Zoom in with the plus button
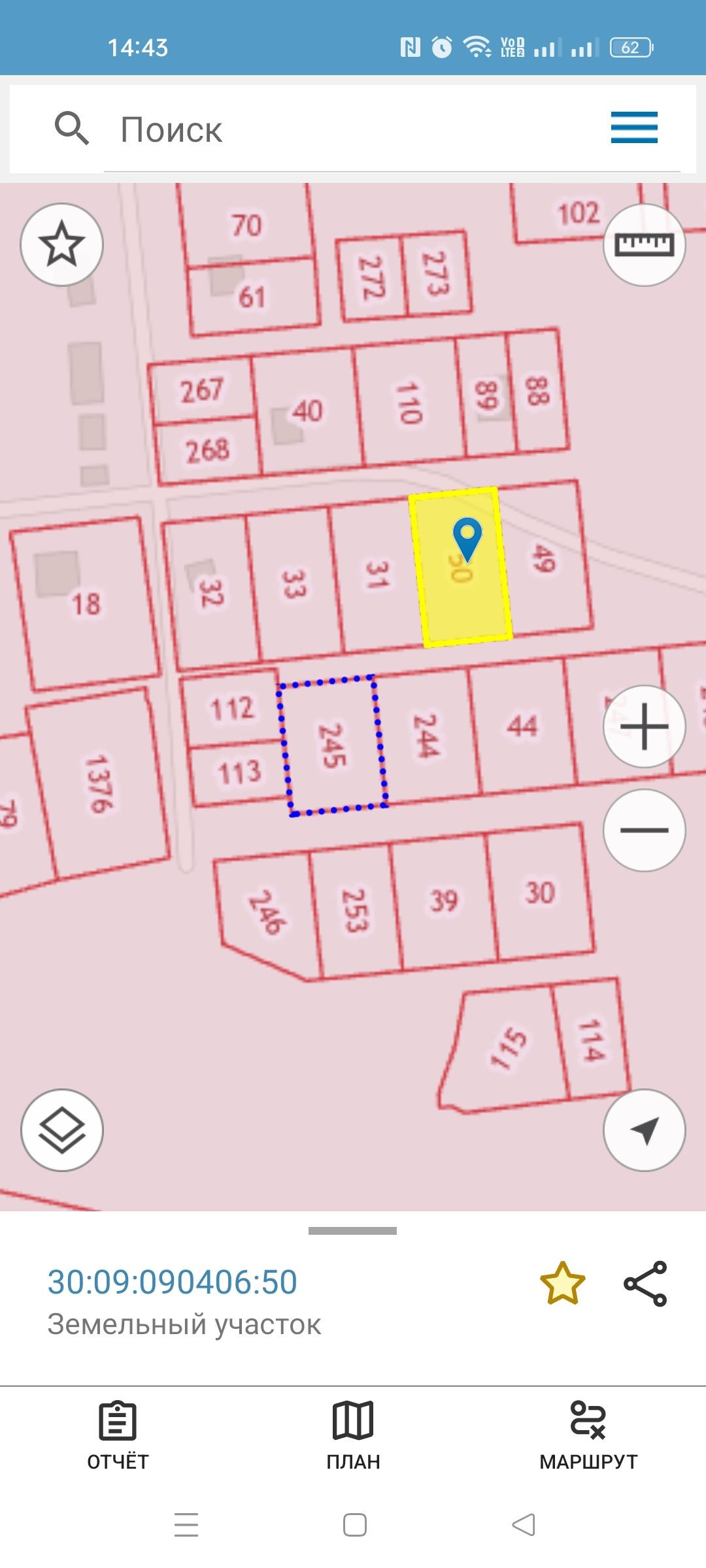This screenshot has width=706, height=1568. click(644, 726)
